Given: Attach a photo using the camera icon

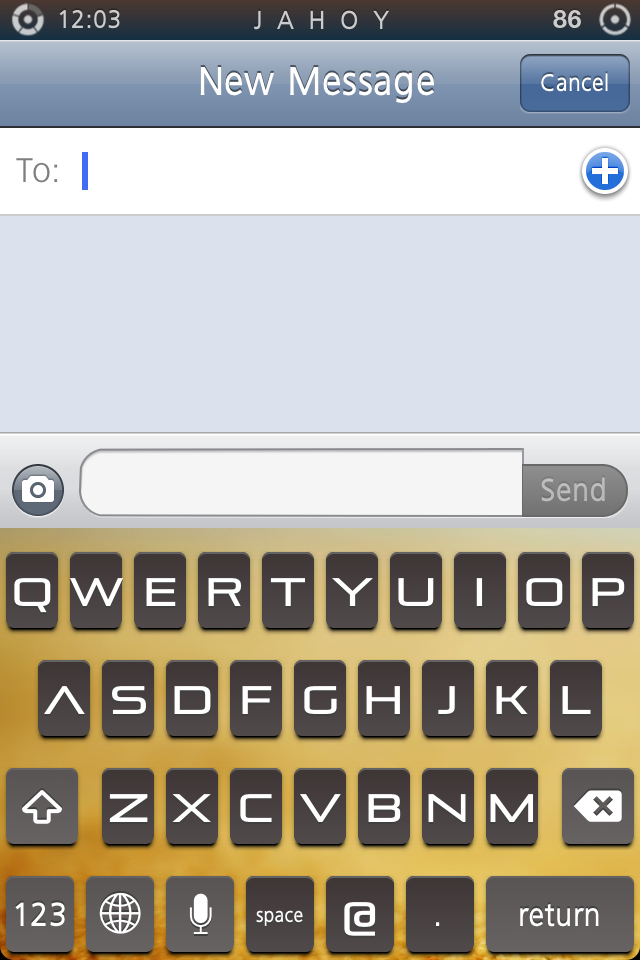Looking at the screenshot, I should (x=38, y=490).
